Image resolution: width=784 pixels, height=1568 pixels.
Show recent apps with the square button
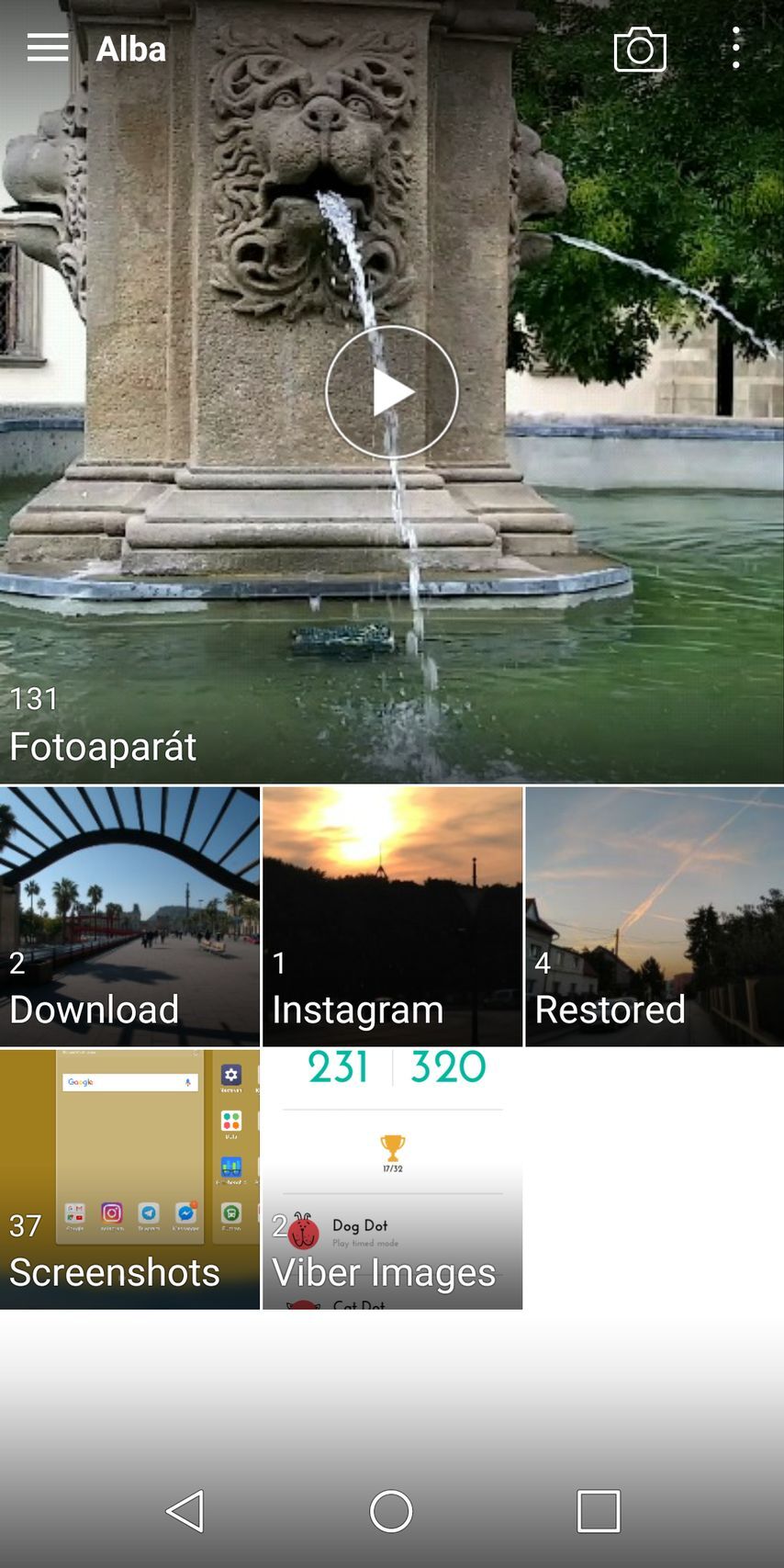click(599, 1511)
